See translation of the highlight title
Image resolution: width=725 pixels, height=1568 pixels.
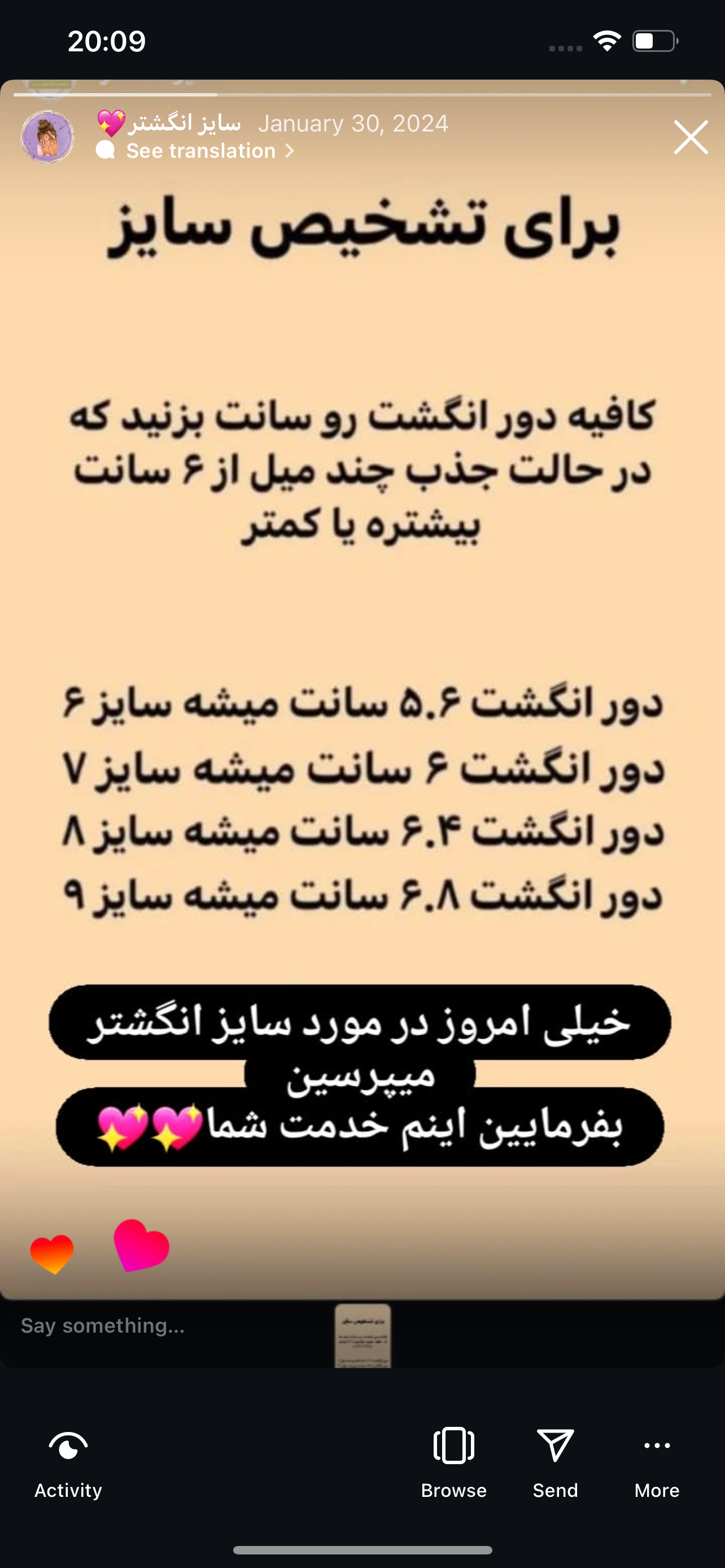coord(201,151)
